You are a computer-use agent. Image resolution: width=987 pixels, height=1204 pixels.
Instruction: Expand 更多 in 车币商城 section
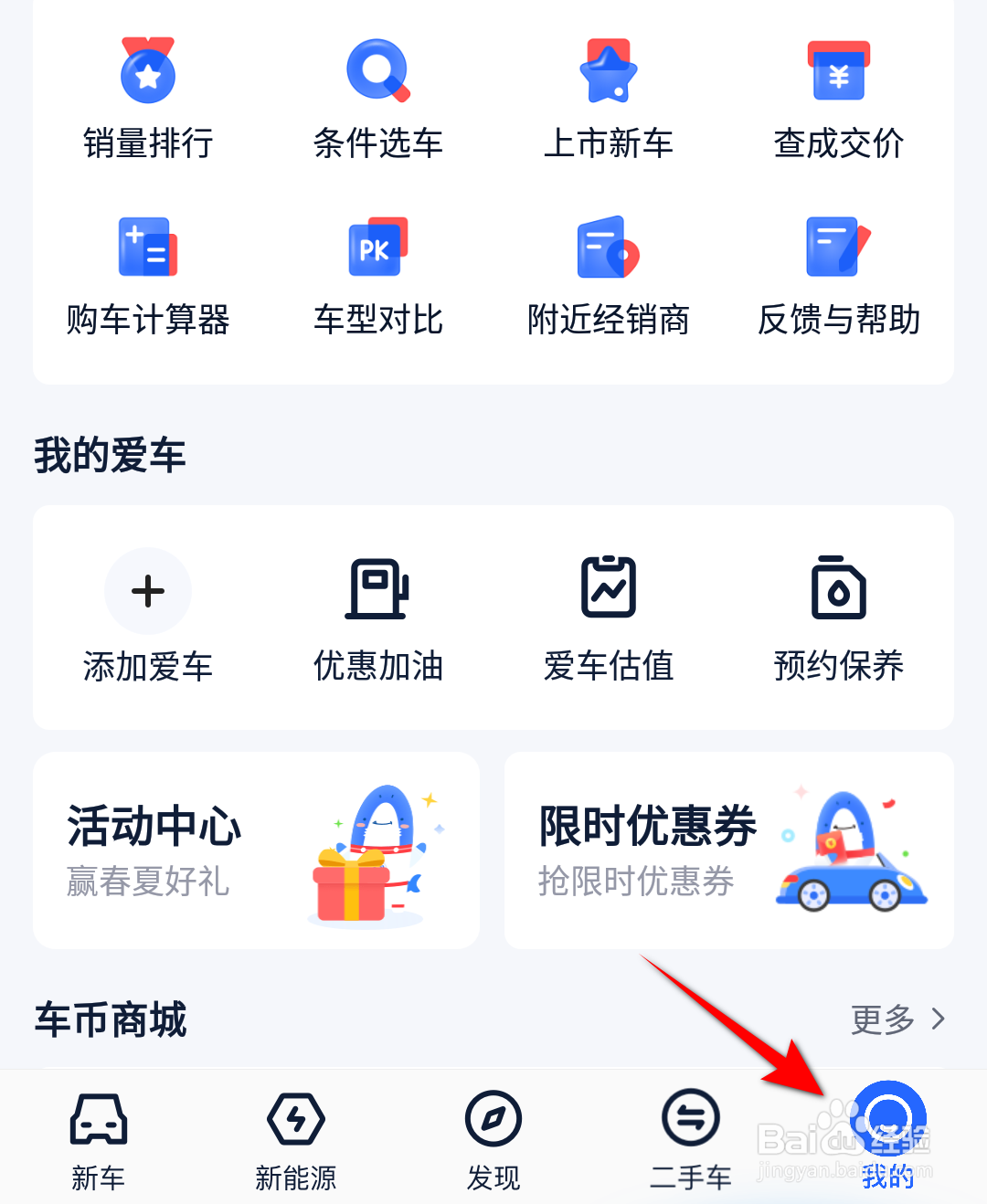point(900,1019)
